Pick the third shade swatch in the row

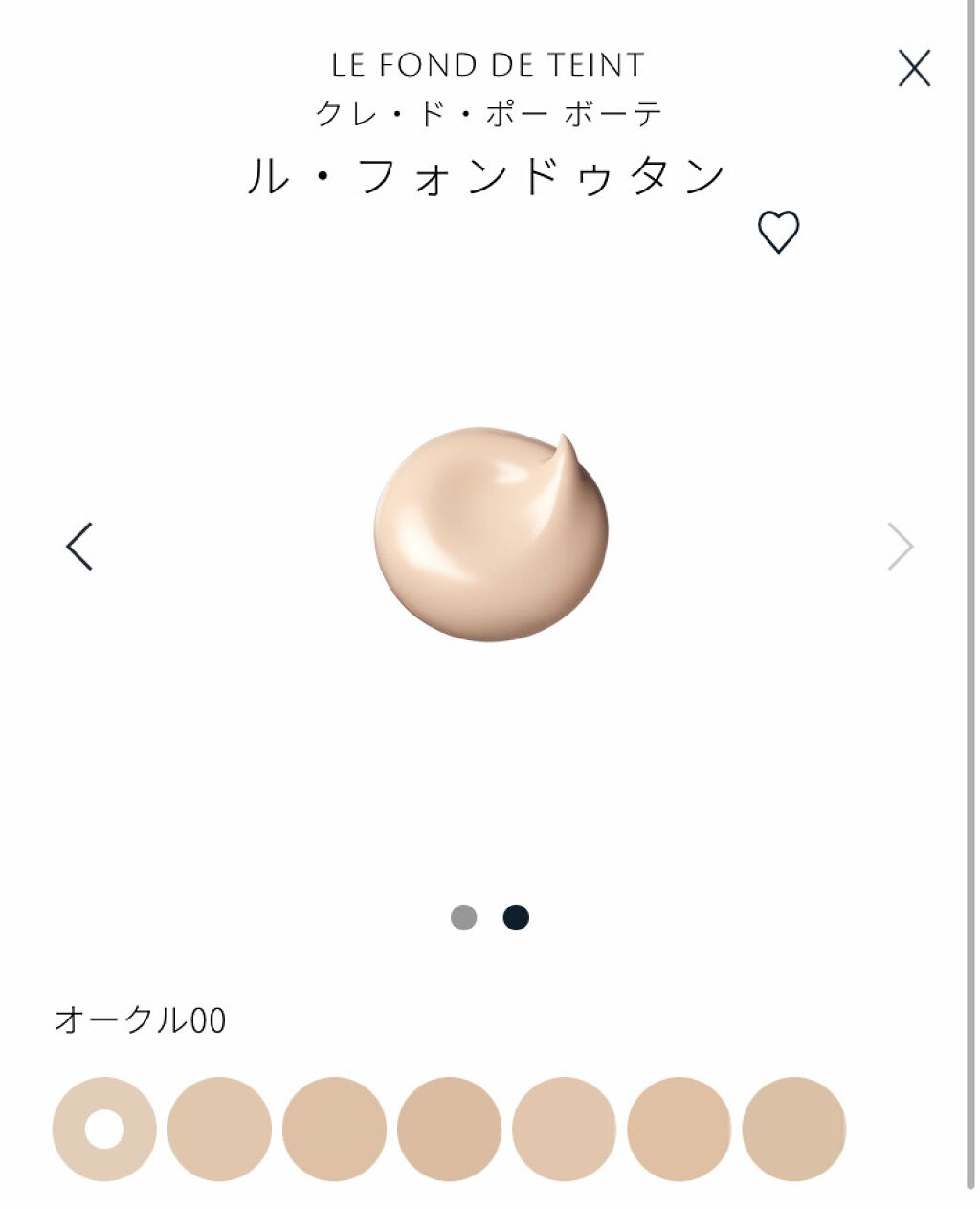tap(334, 1130)
